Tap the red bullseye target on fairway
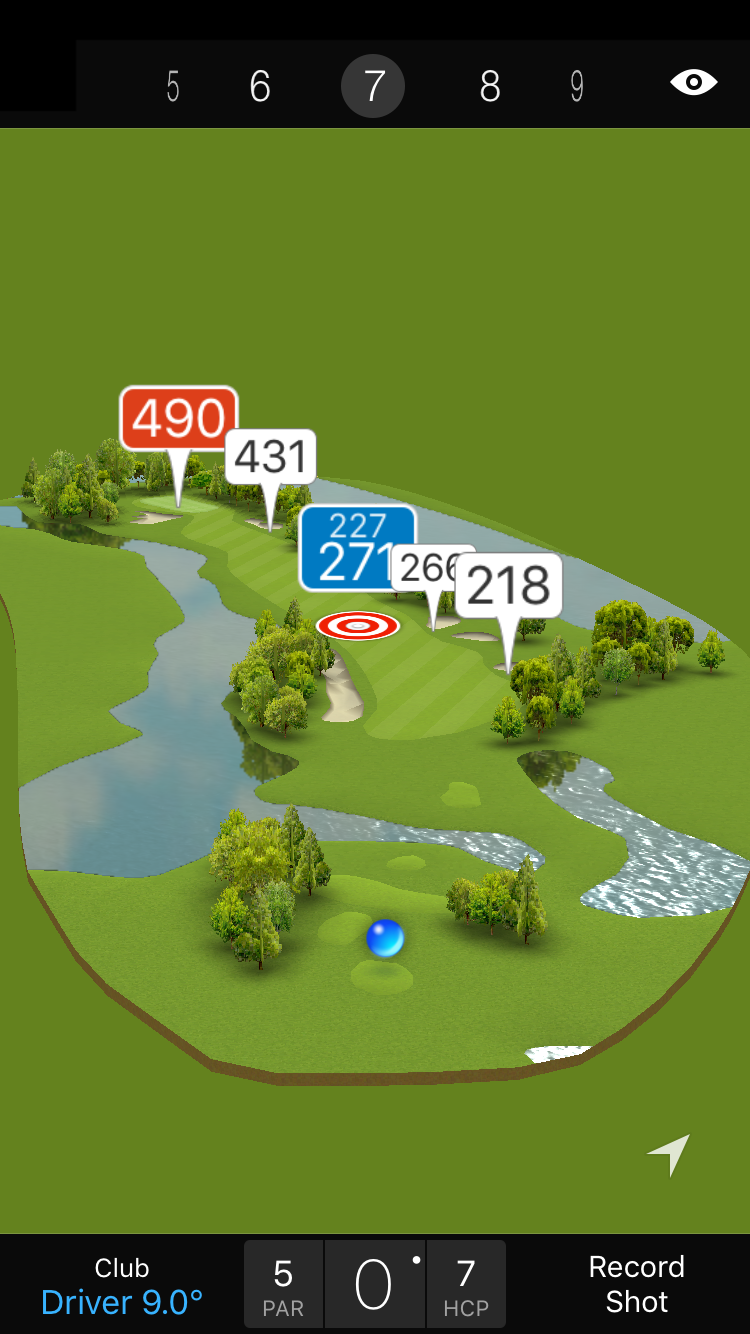 [358, 626]
